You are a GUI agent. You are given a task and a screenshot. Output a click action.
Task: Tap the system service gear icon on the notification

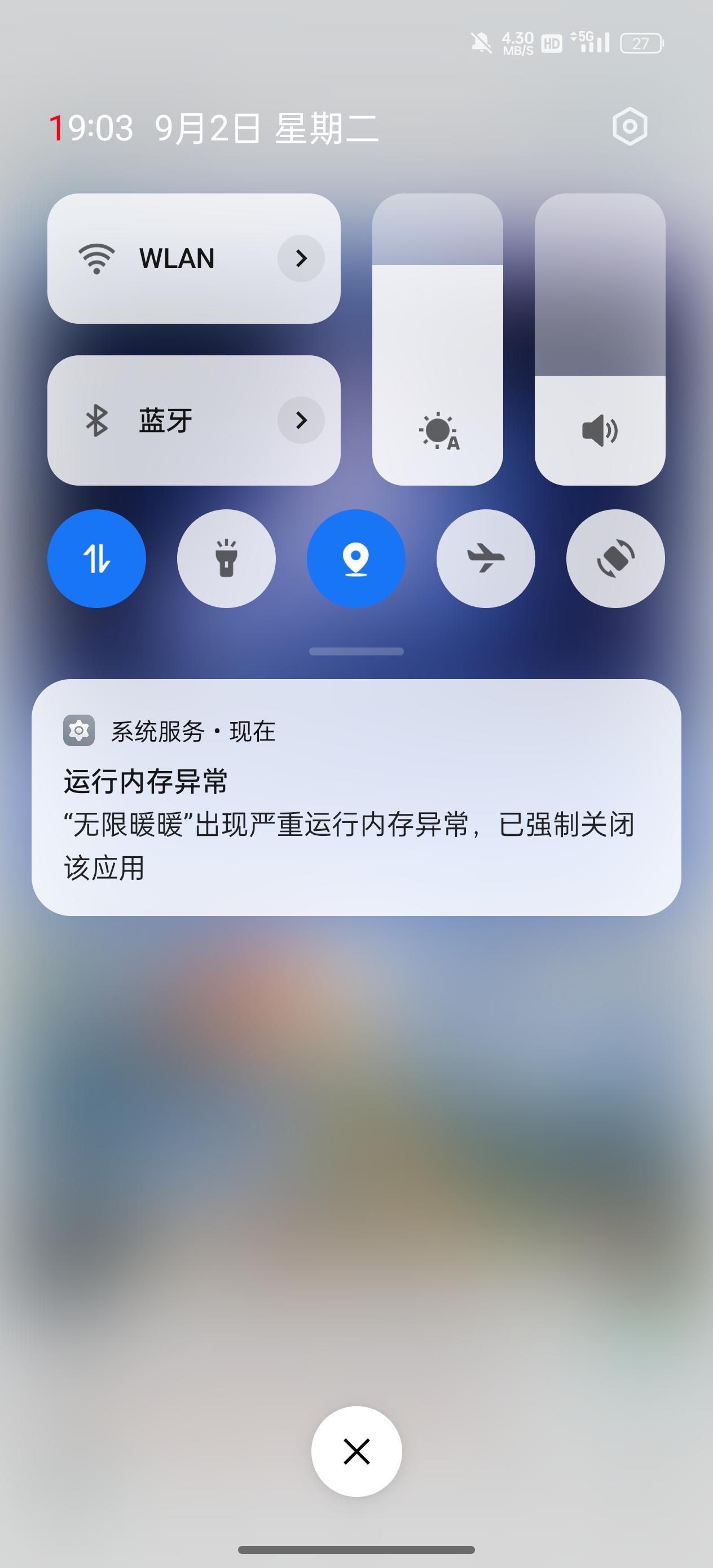click(x=79, y=733)
